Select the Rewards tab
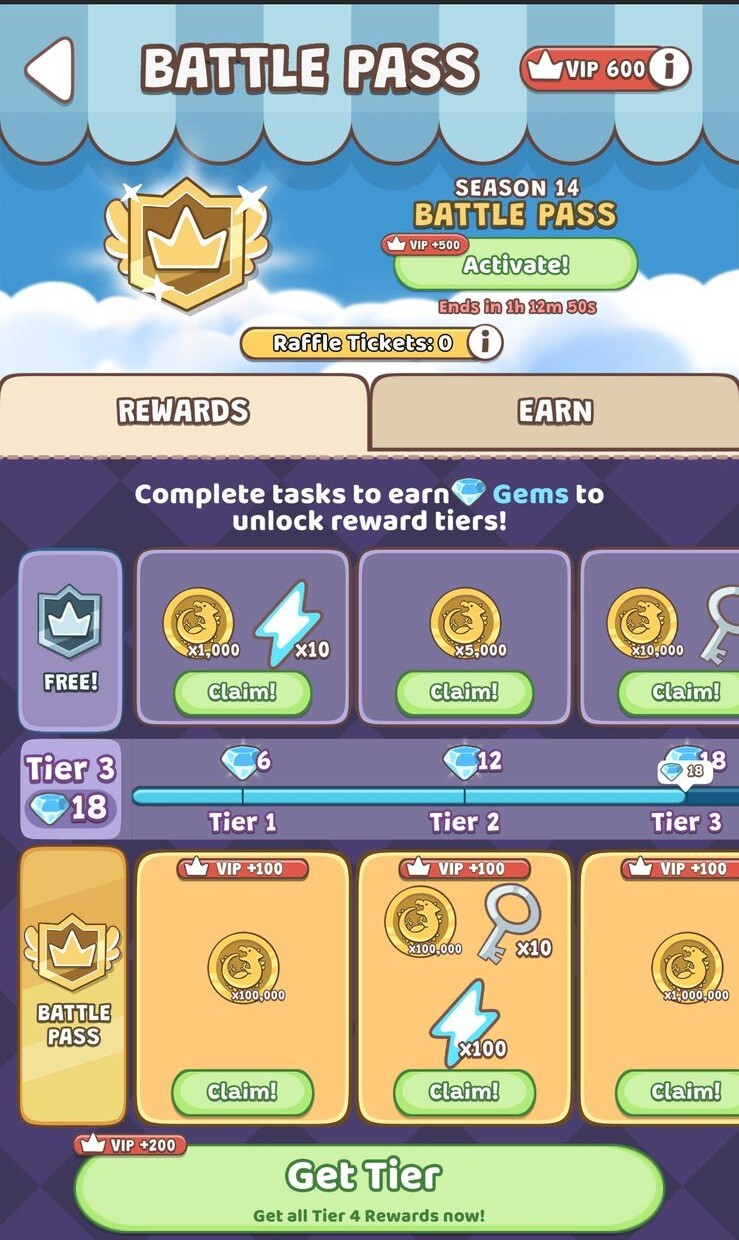Screen dimensions: 739x1240 (x=183, y=411)
